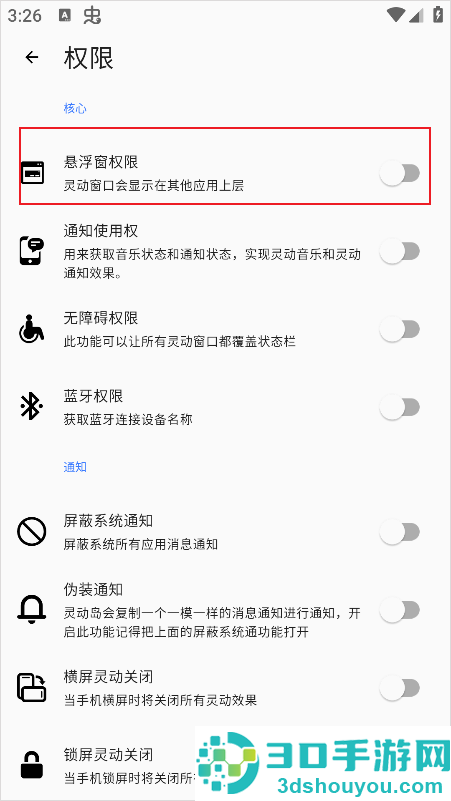Enable the 悬浮窗权限 switch
The image size is (451, 801).
pos(400,174)
